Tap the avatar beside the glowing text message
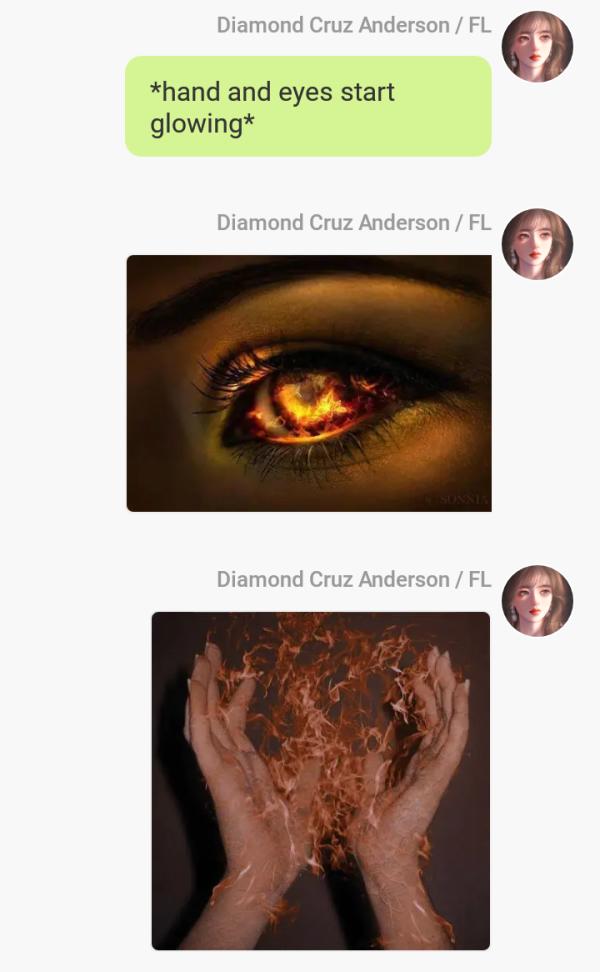The image size is (600, 972). (537, 46)
